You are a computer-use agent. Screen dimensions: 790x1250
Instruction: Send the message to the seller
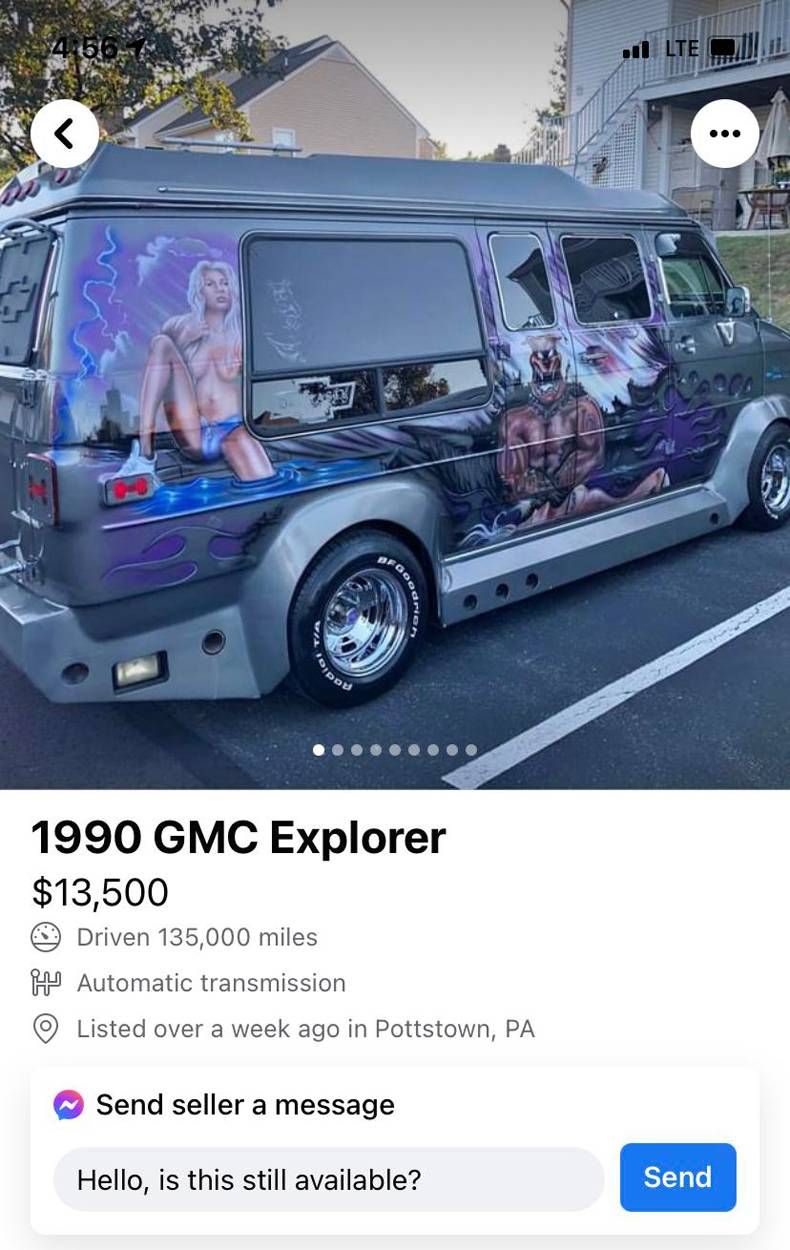[x=677, y=1177]
